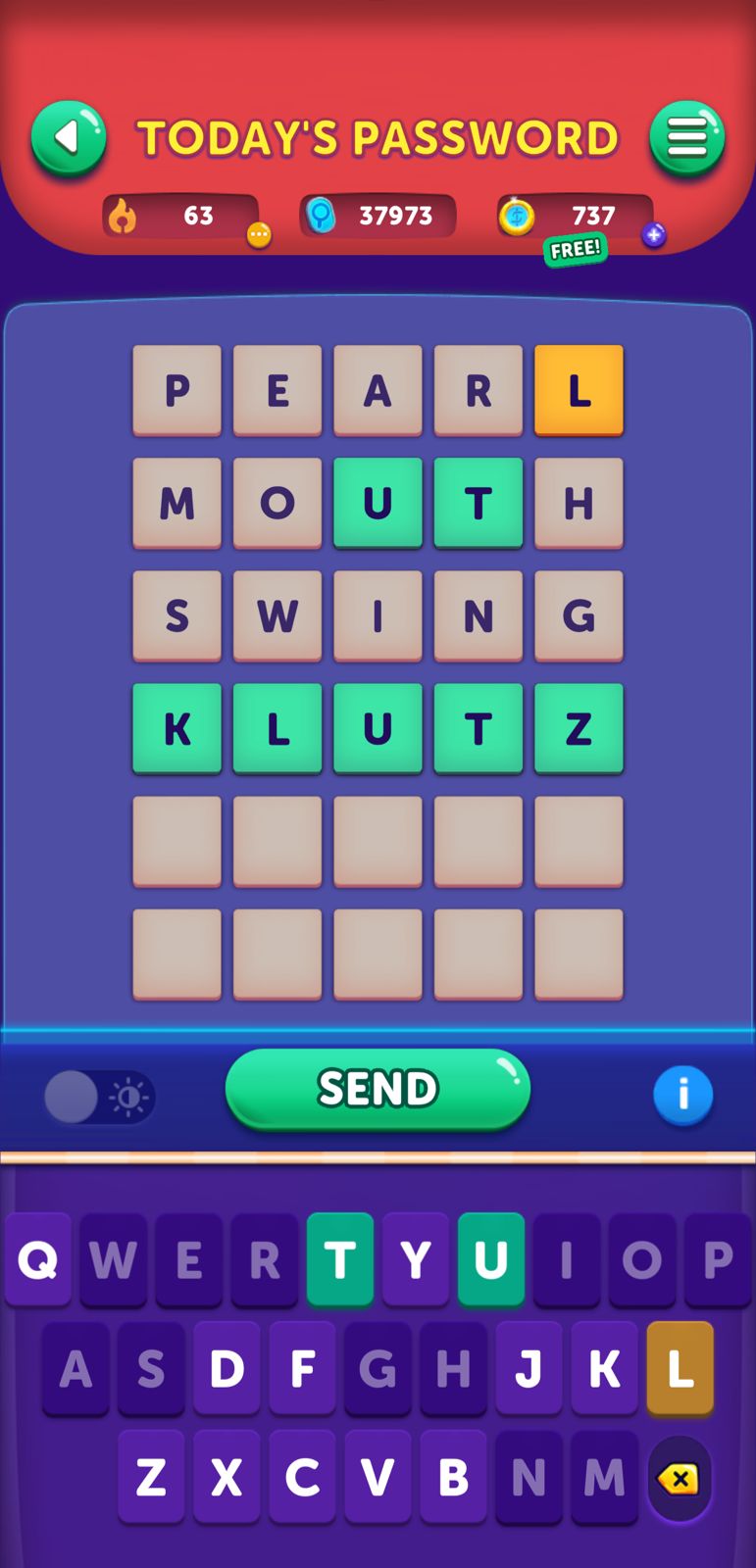The width and height of the screenshot is (756, 1568).
Task: Tap the green T key
Action: point(340,1259)
